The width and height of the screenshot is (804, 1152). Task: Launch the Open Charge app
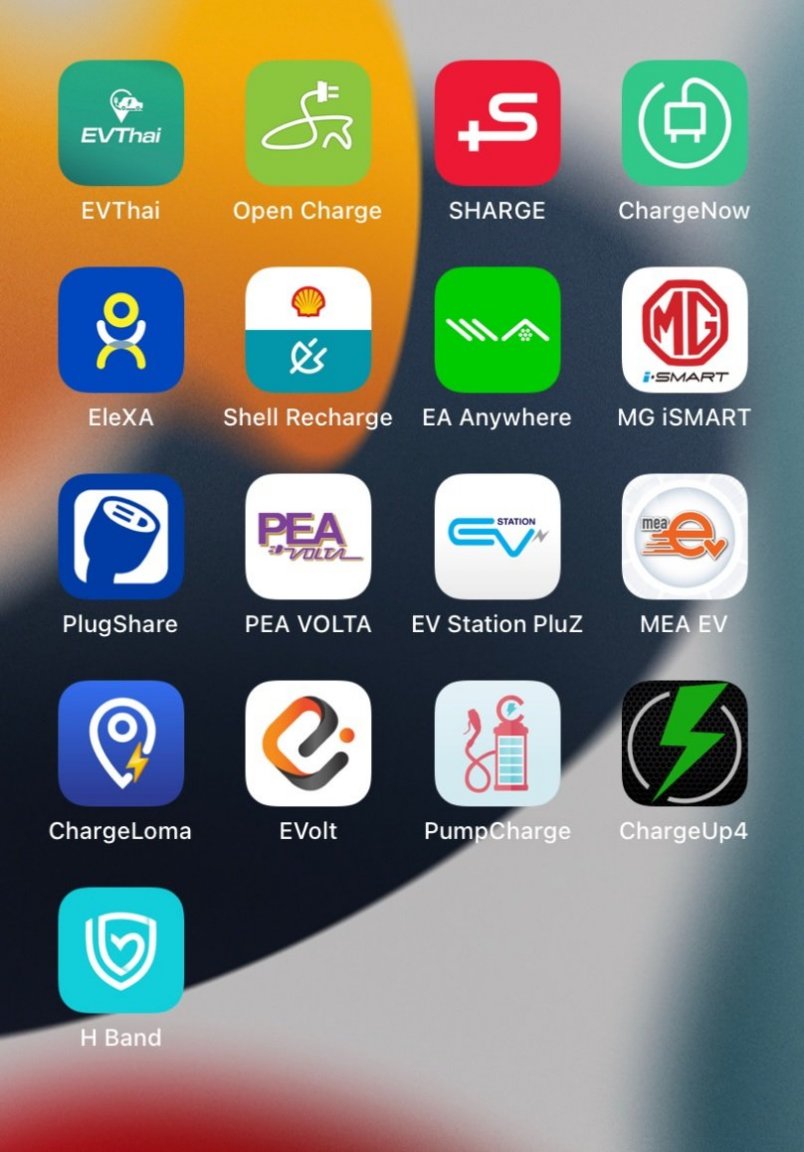(x=308, y=123)
